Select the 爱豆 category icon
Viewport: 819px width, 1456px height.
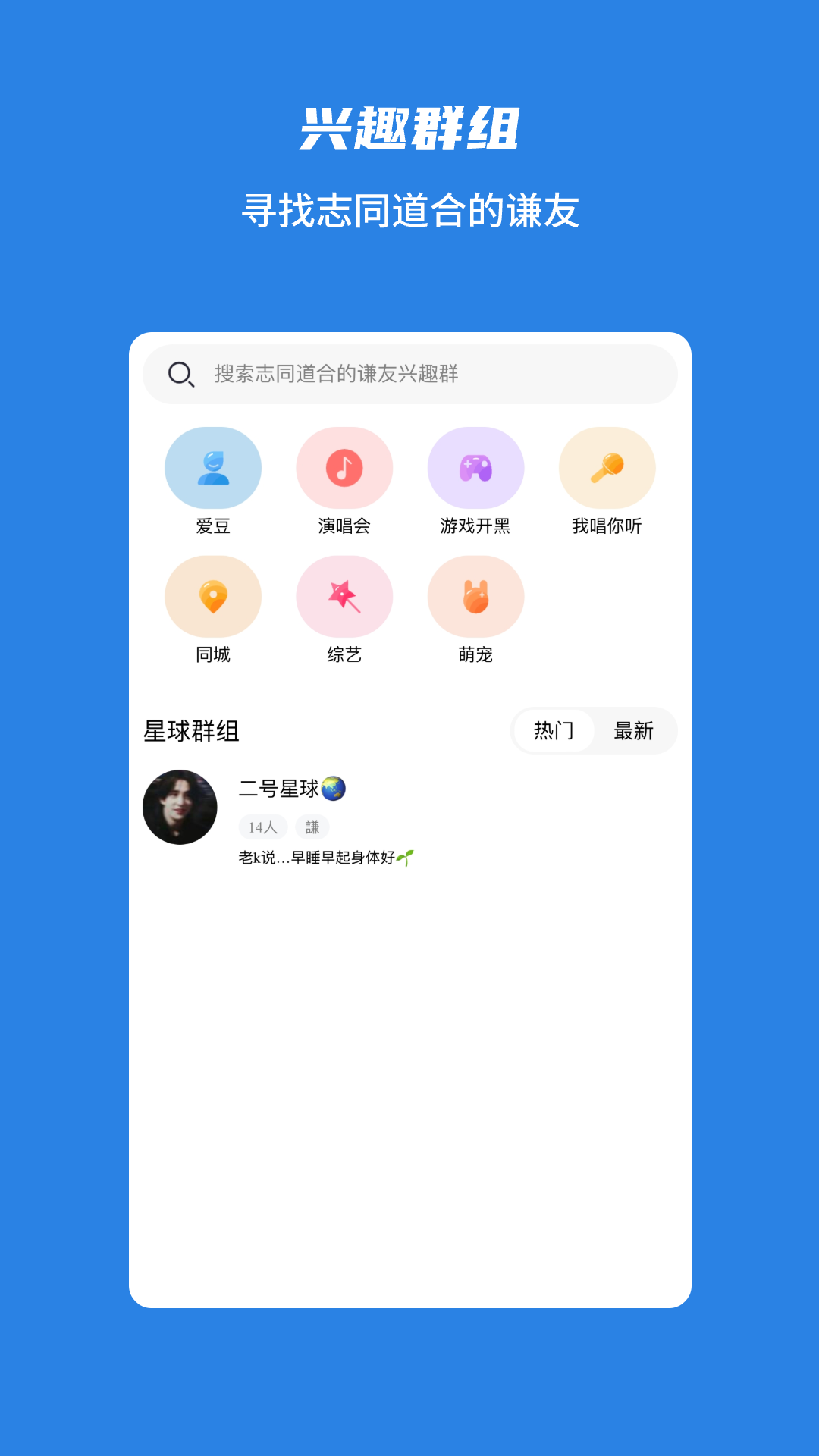pyautogui.click(x=213, y=468)
